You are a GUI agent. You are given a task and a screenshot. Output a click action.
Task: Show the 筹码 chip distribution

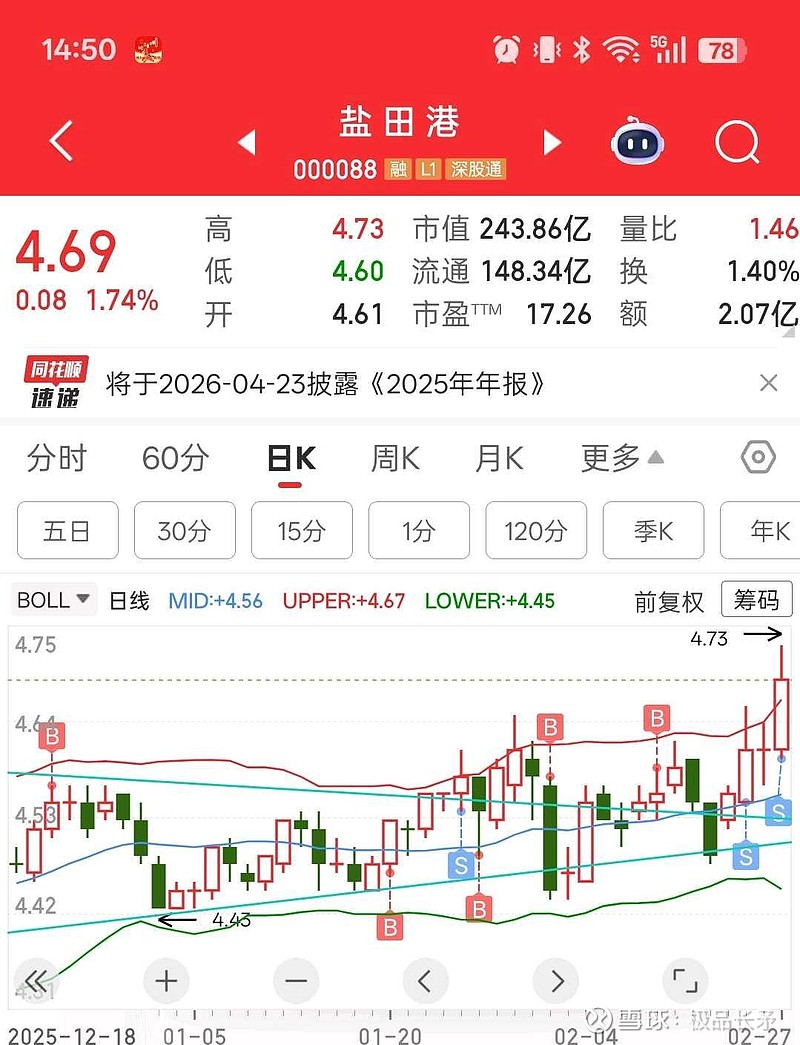click(756, 600)
